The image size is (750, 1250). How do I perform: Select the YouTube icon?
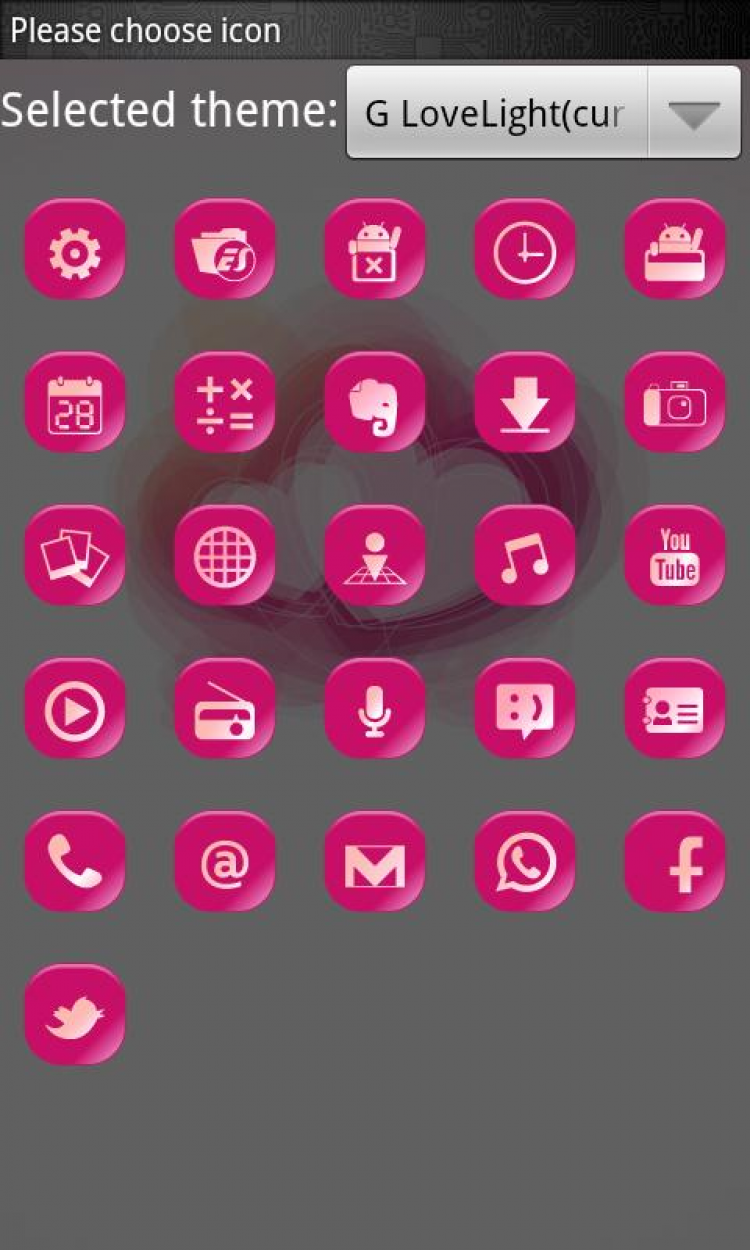click(x=675, y=555)
